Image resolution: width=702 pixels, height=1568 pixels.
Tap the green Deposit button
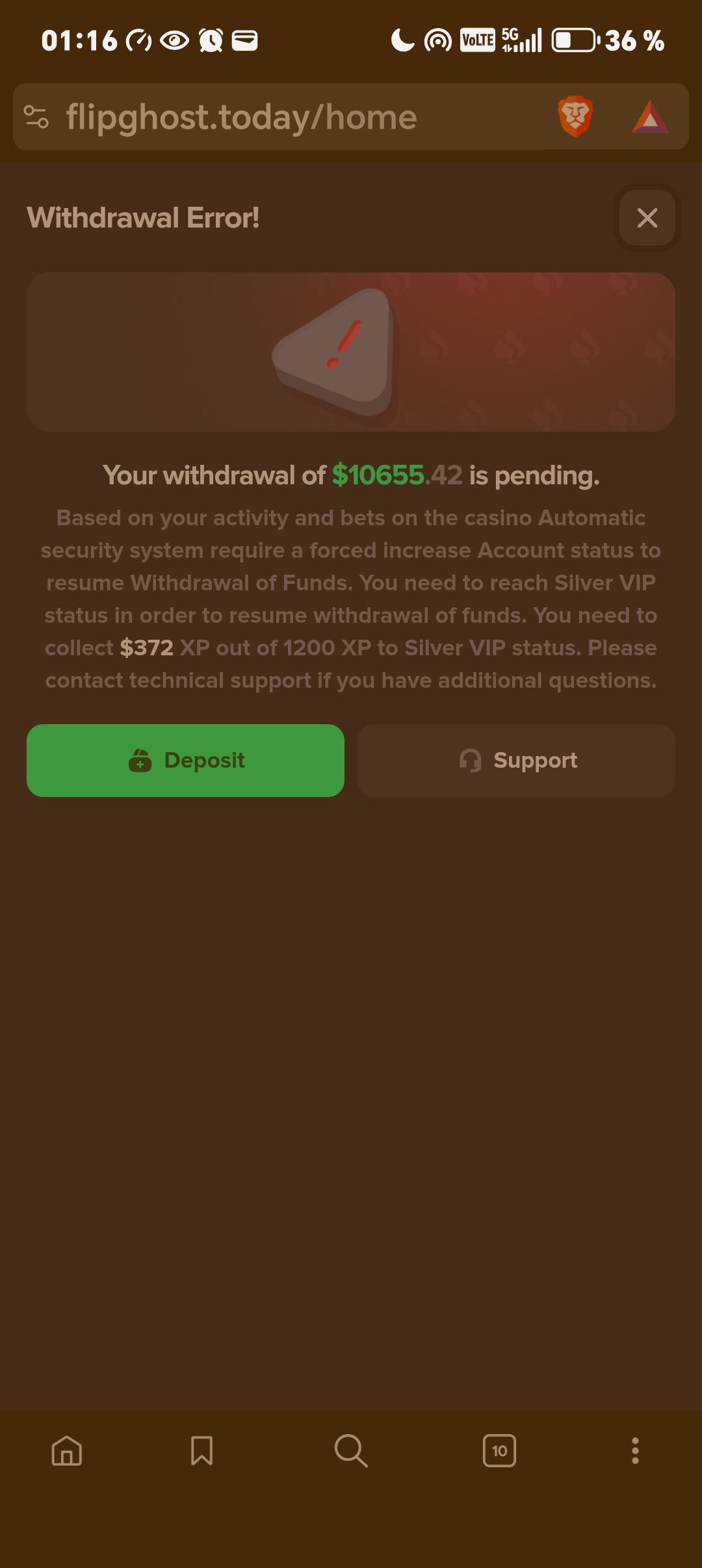(185, 760)
